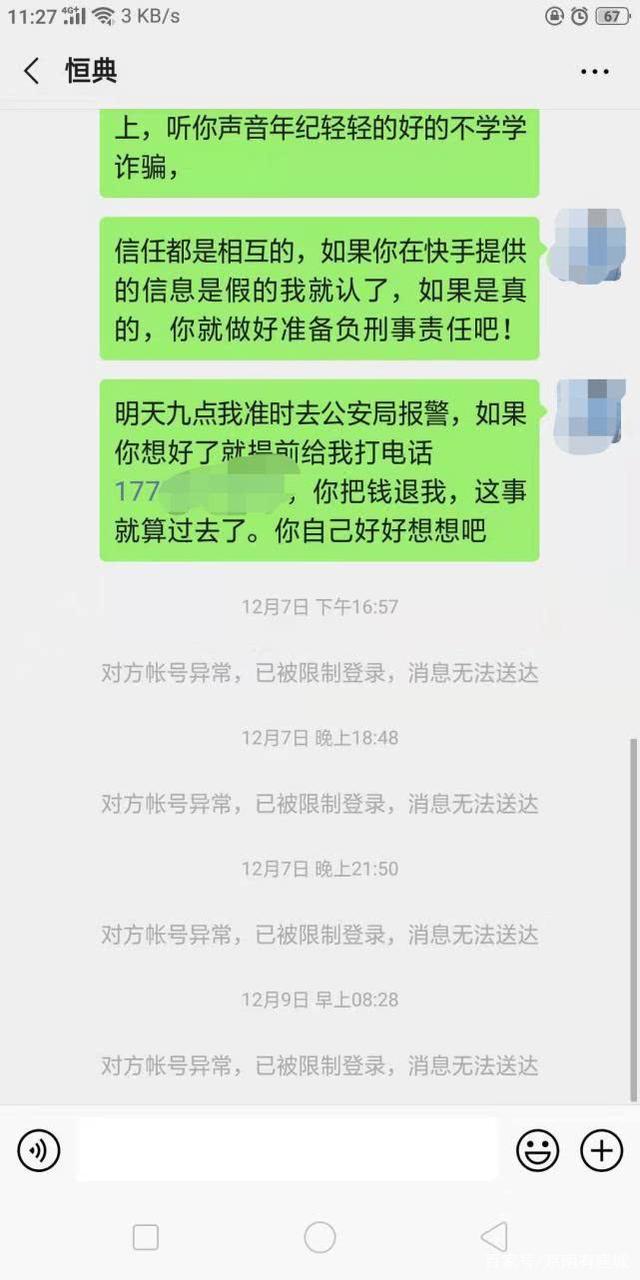Viewport: 640px width, 1280px height.
Task: Switch to voice message input
Action: (x=39, y=1151)
